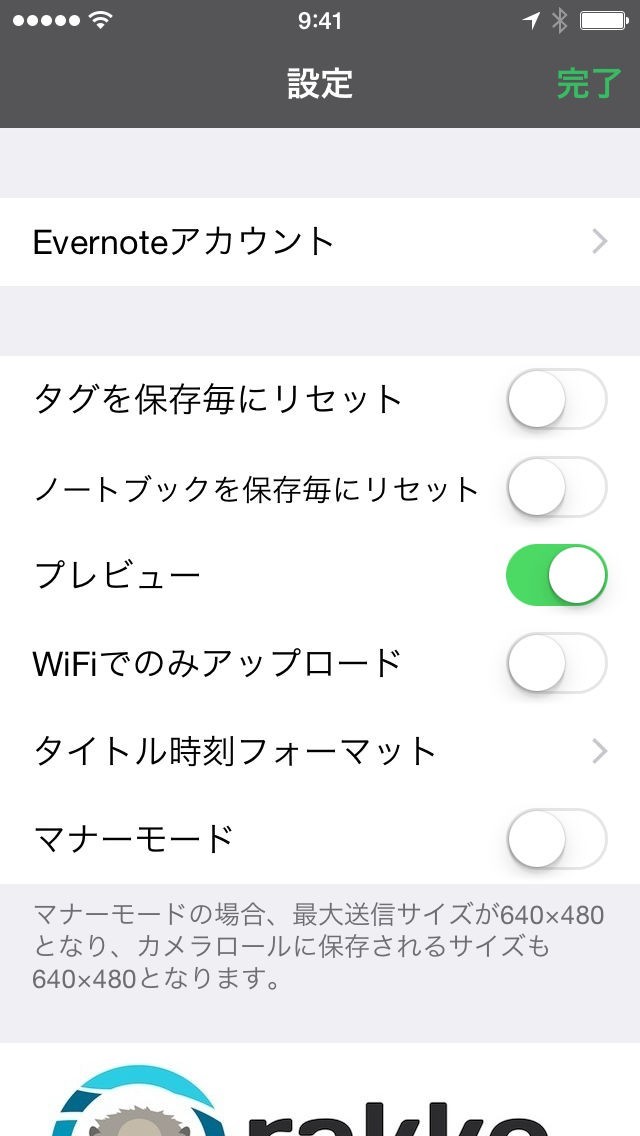Image resolution: width=640 pixels, height=1136 pixels.
Task: Disable the プレビュー toggle
Action: (x=556, y=576)
